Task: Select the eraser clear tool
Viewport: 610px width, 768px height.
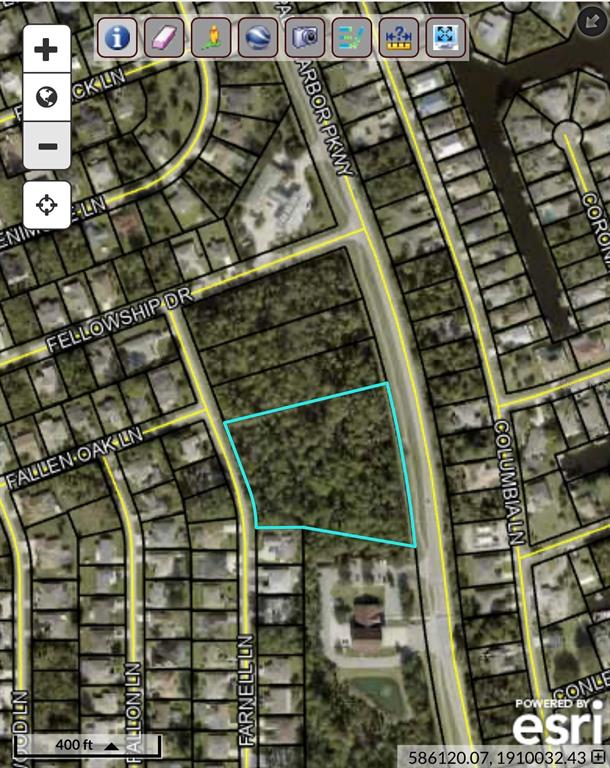Action: 165,38
